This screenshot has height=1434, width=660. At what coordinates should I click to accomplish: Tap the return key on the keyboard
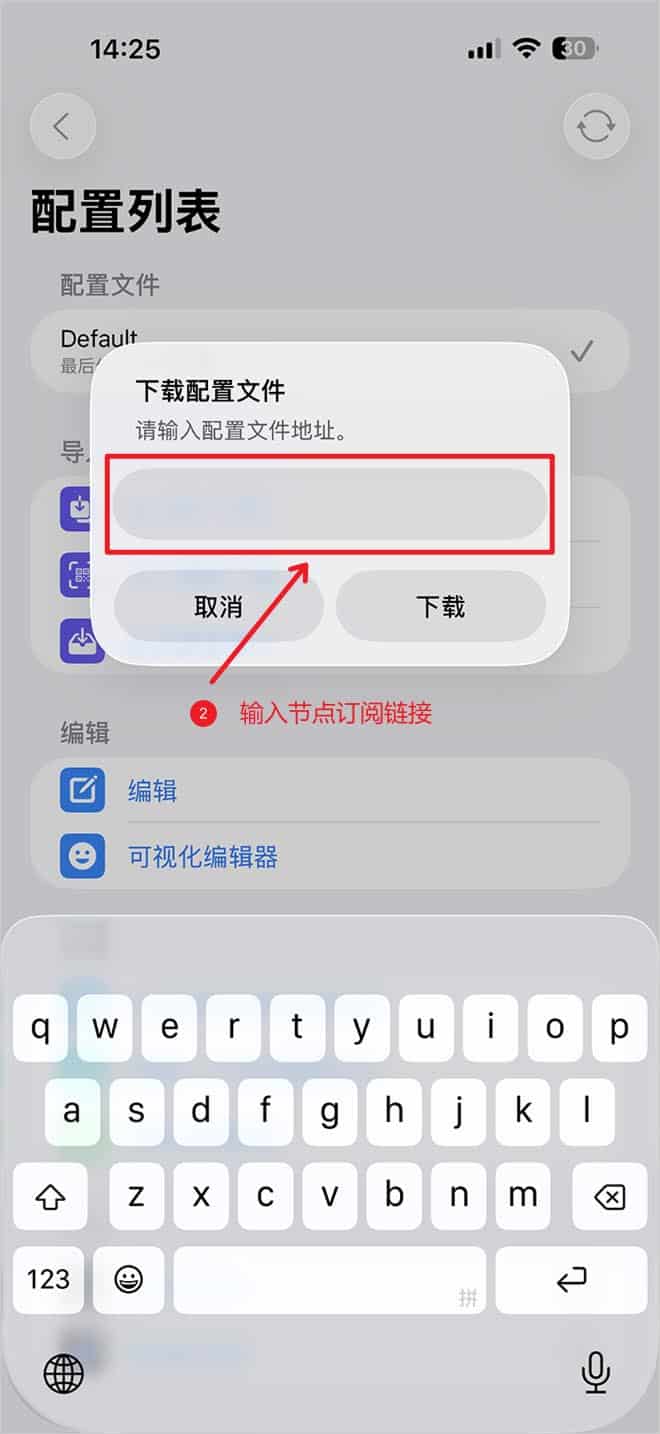571,1278
